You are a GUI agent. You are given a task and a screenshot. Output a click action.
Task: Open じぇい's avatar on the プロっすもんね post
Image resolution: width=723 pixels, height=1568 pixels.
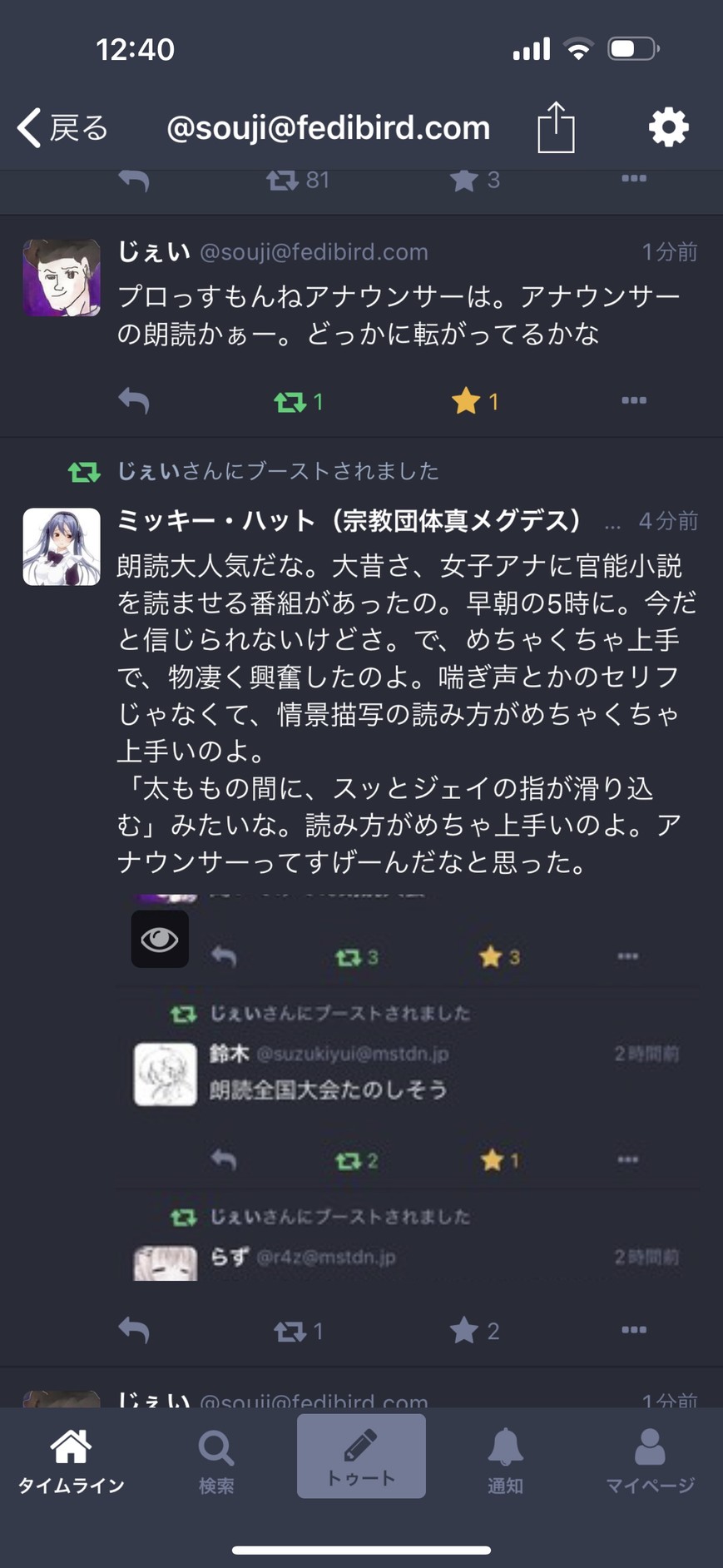62,278
